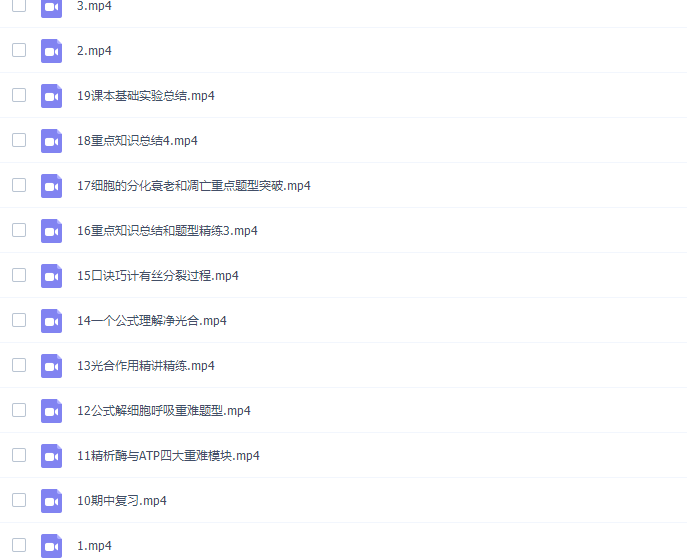
Task: Tick the checkbox for 14一个公式理解净光合.mp4
Action: click(x=19, y=320)
